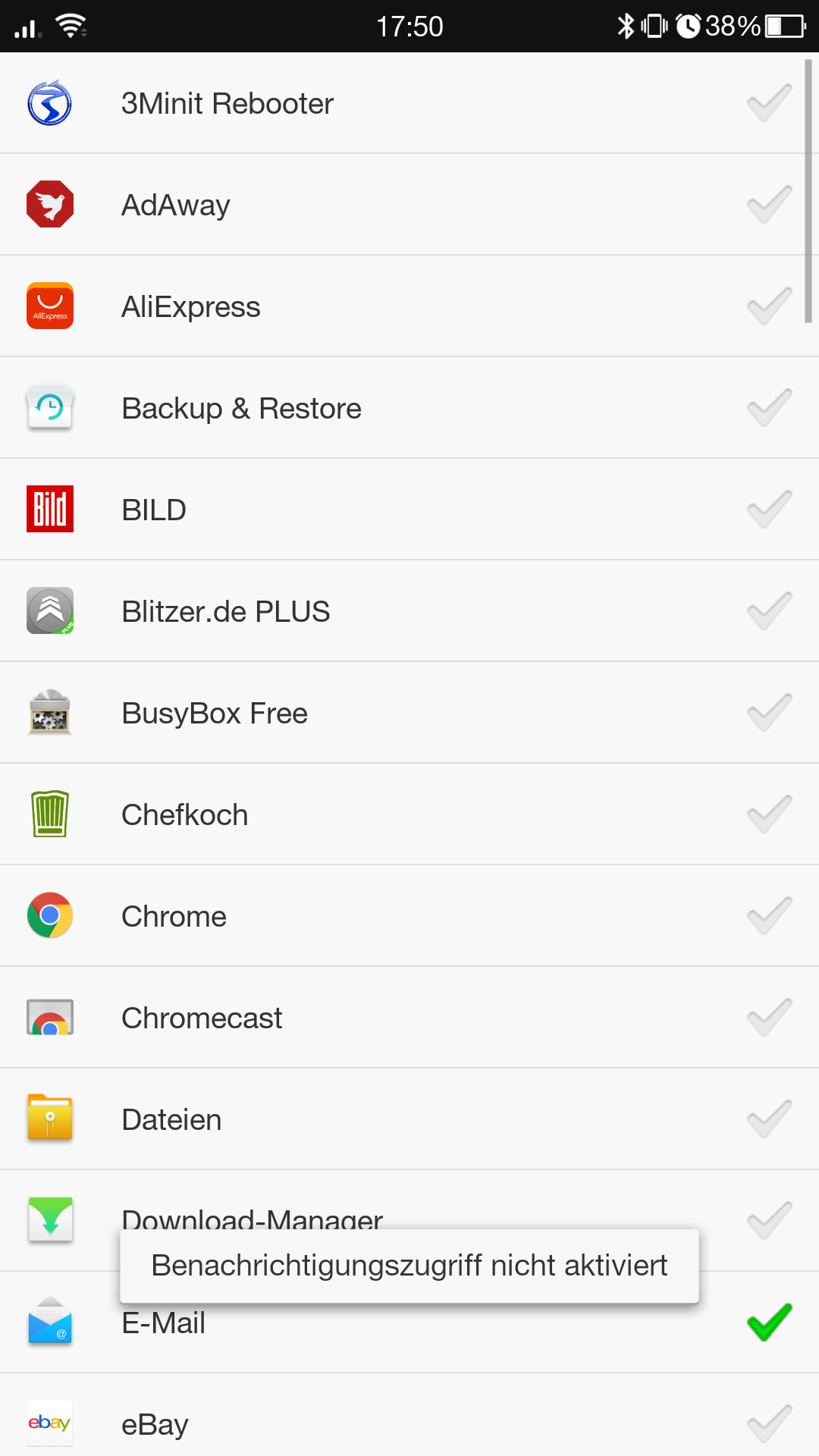Select BILD in the app list
The width and height of the screenshot is (819, 1456).
[409, 510]
